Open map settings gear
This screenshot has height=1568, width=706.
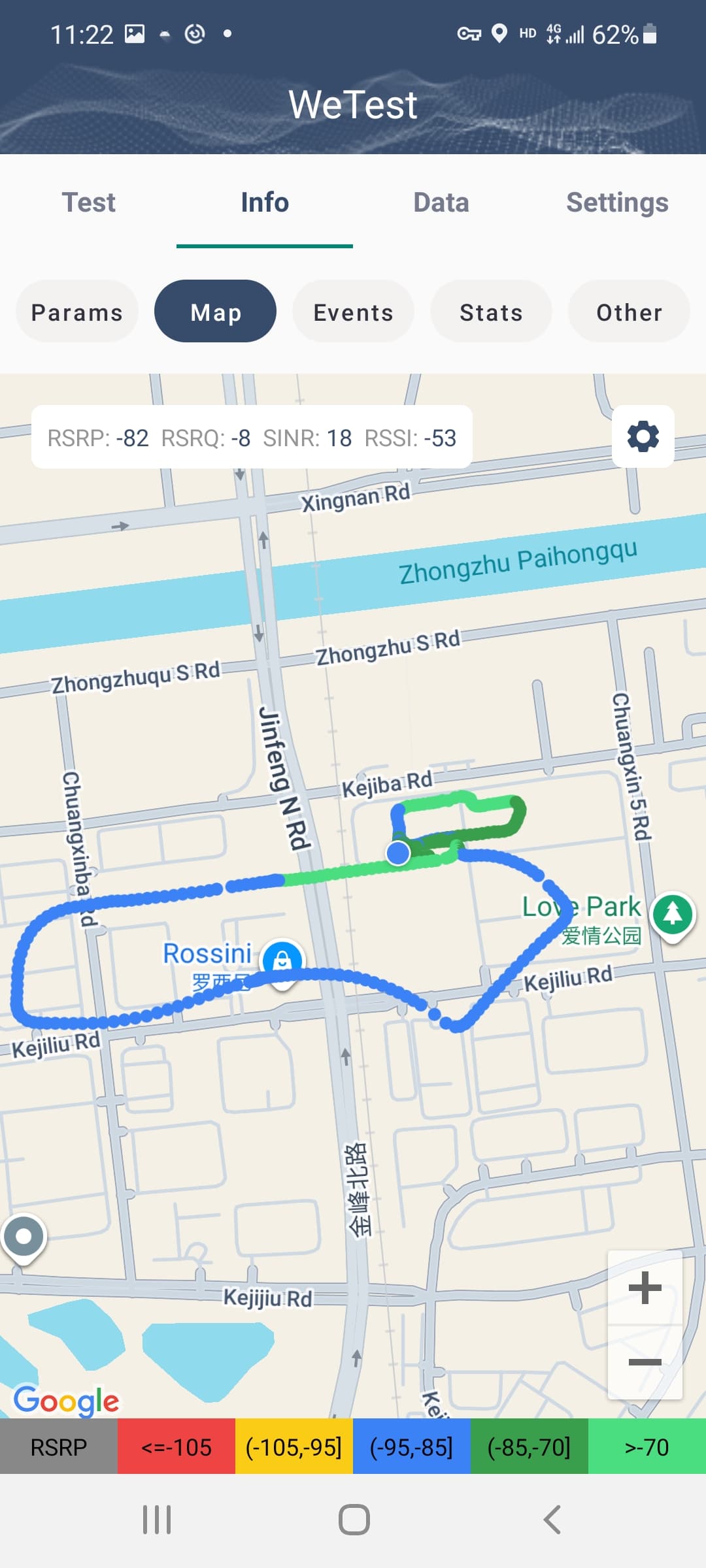click(x=643, y=436)
